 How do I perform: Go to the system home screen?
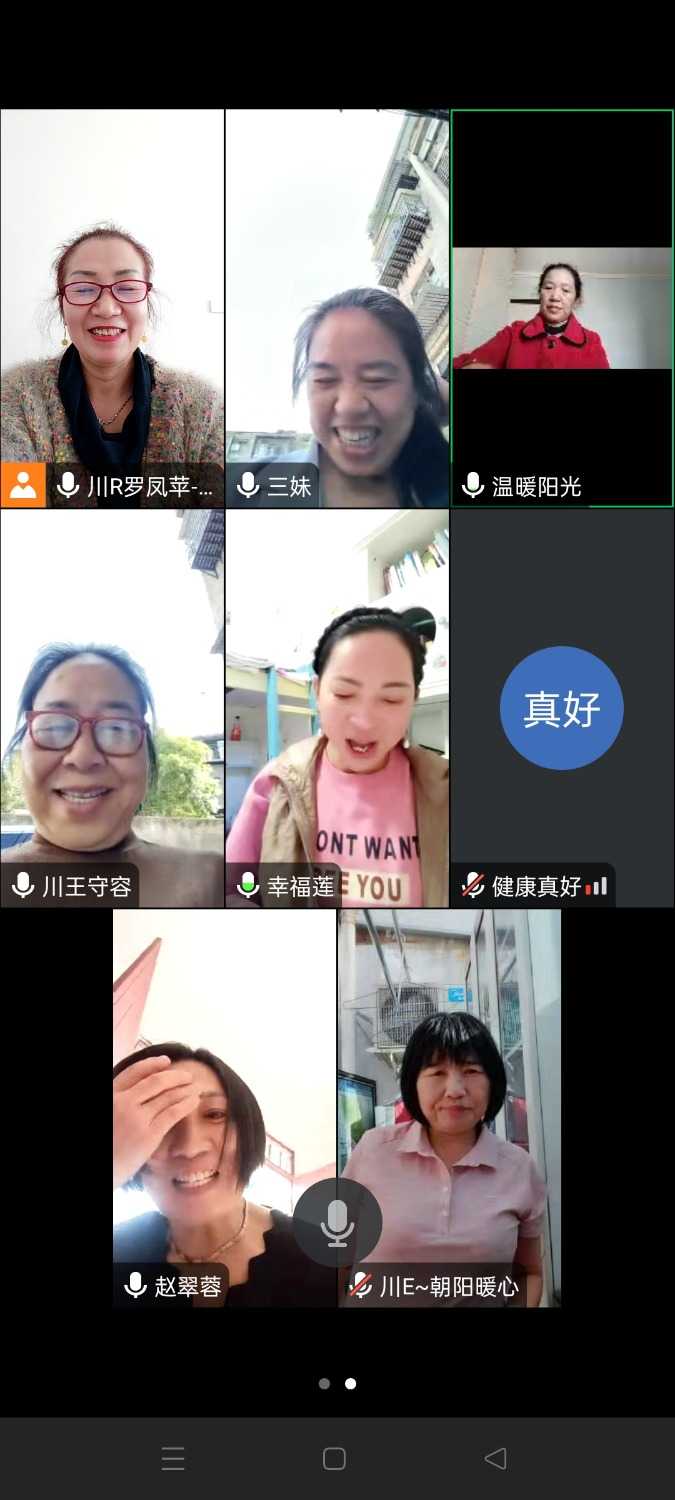click(335, 1458)
